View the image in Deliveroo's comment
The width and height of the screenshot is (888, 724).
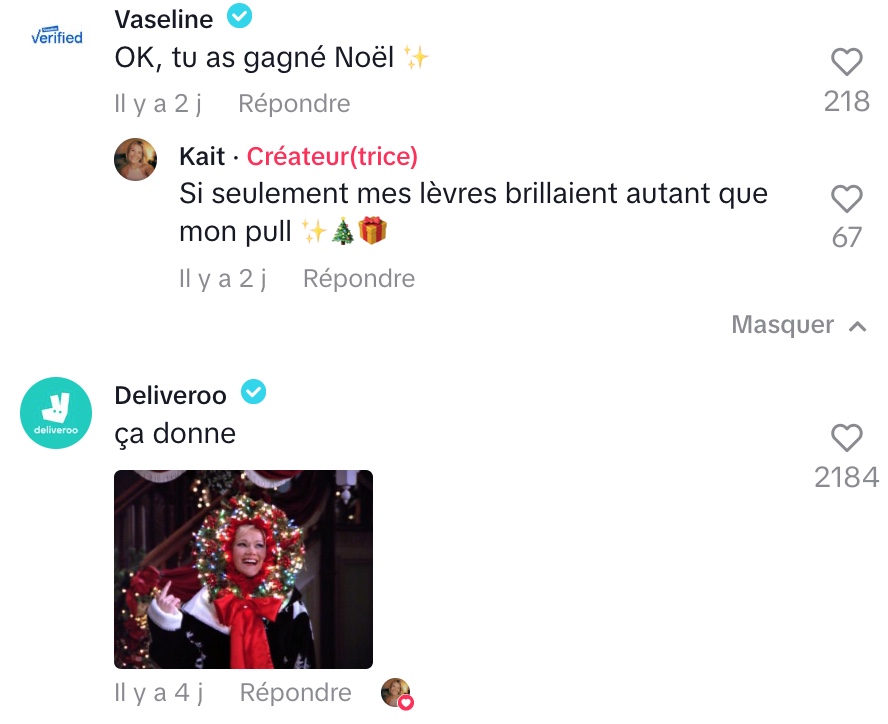[243, 569]
